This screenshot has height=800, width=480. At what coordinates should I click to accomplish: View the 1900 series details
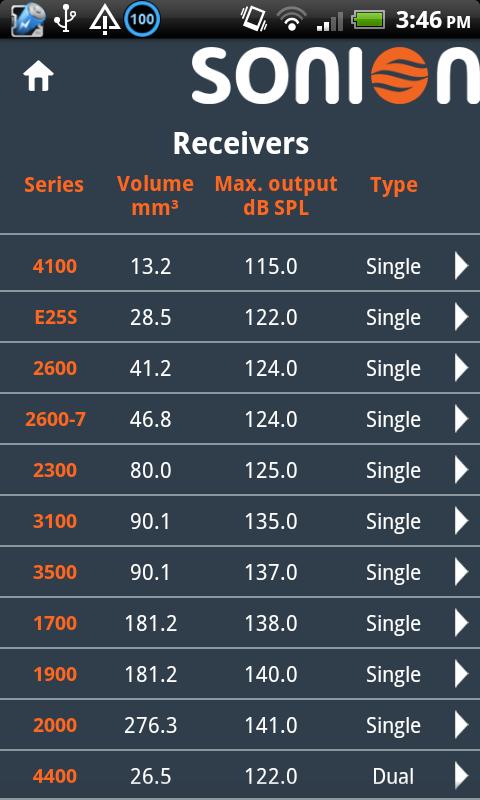coord(240,674)
